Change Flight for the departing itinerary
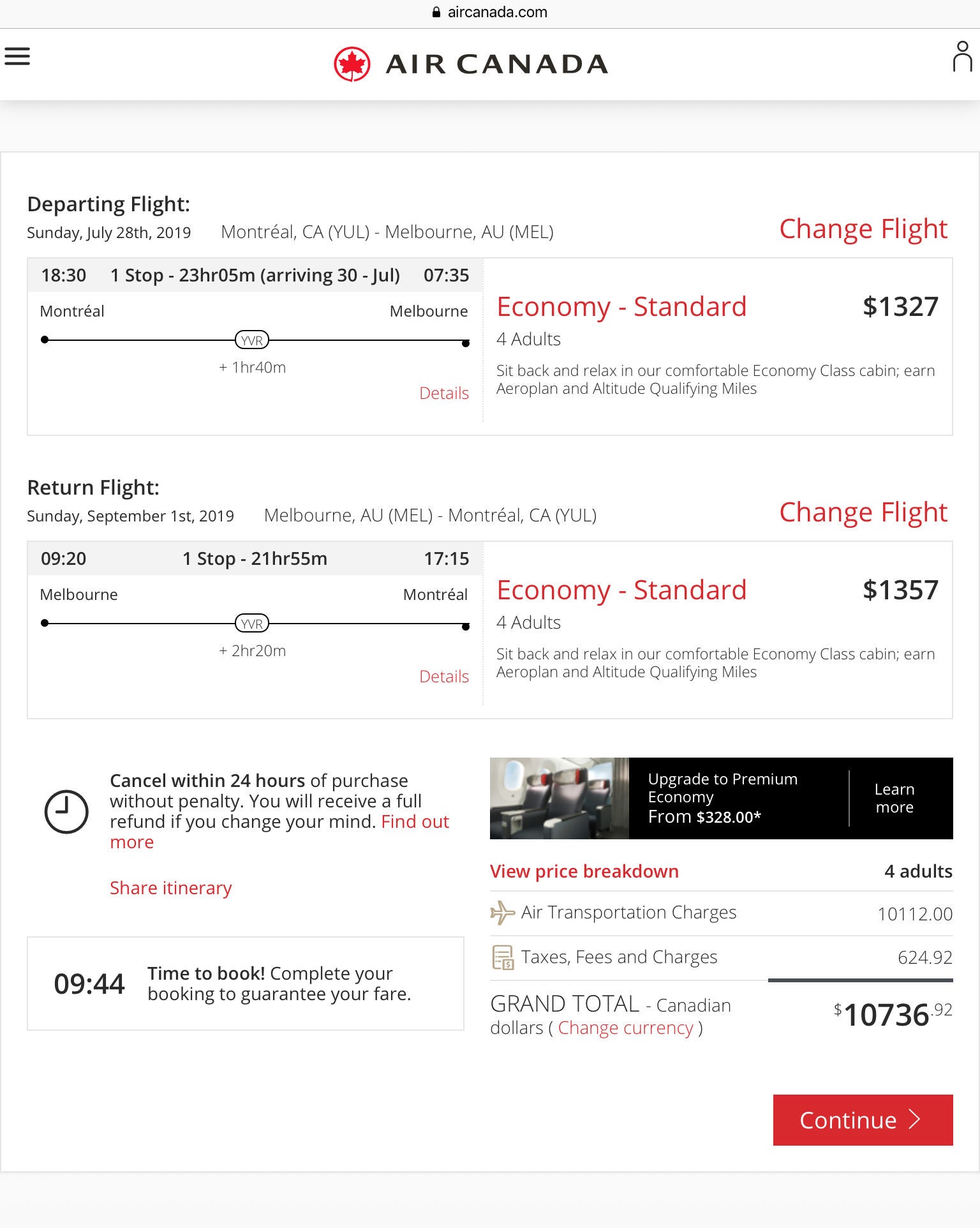 [863, 229]
